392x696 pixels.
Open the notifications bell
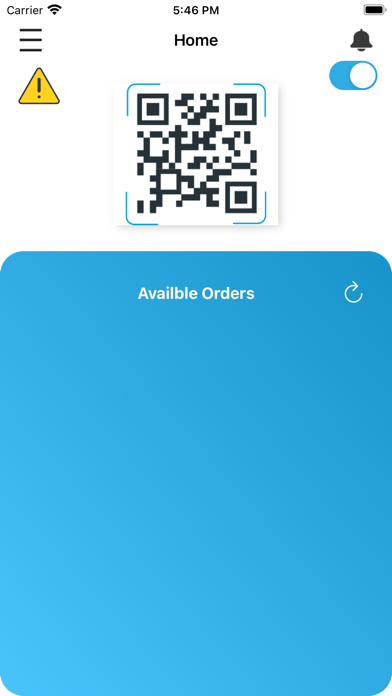[361, 40]
